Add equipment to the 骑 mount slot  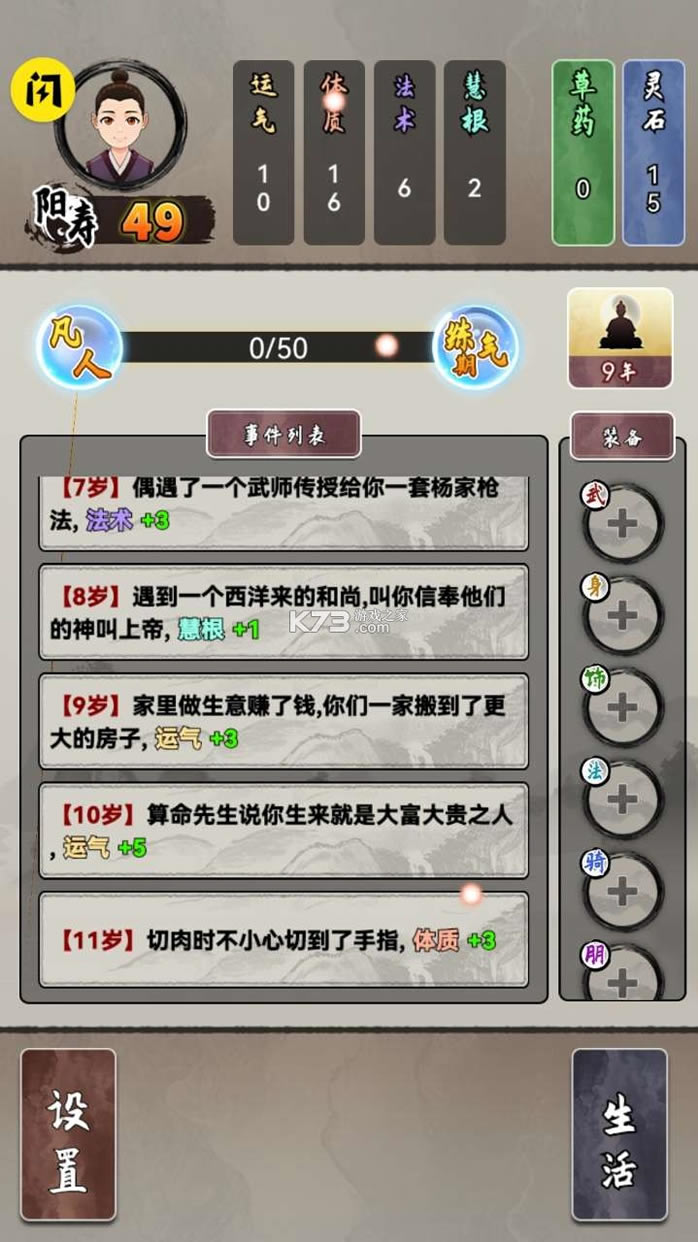point(622,890)
